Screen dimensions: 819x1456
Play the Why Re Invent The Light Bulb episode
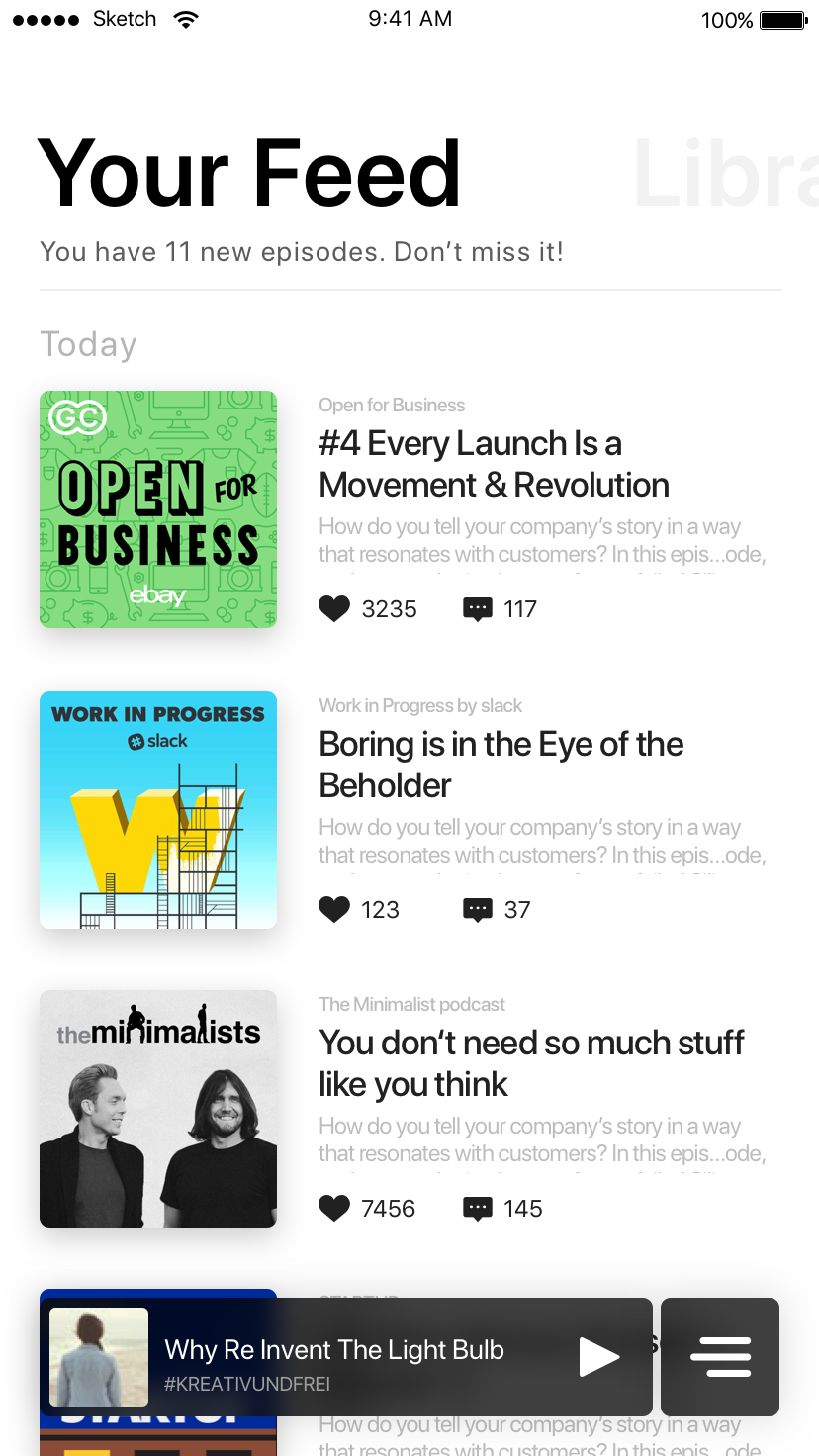600,1356
